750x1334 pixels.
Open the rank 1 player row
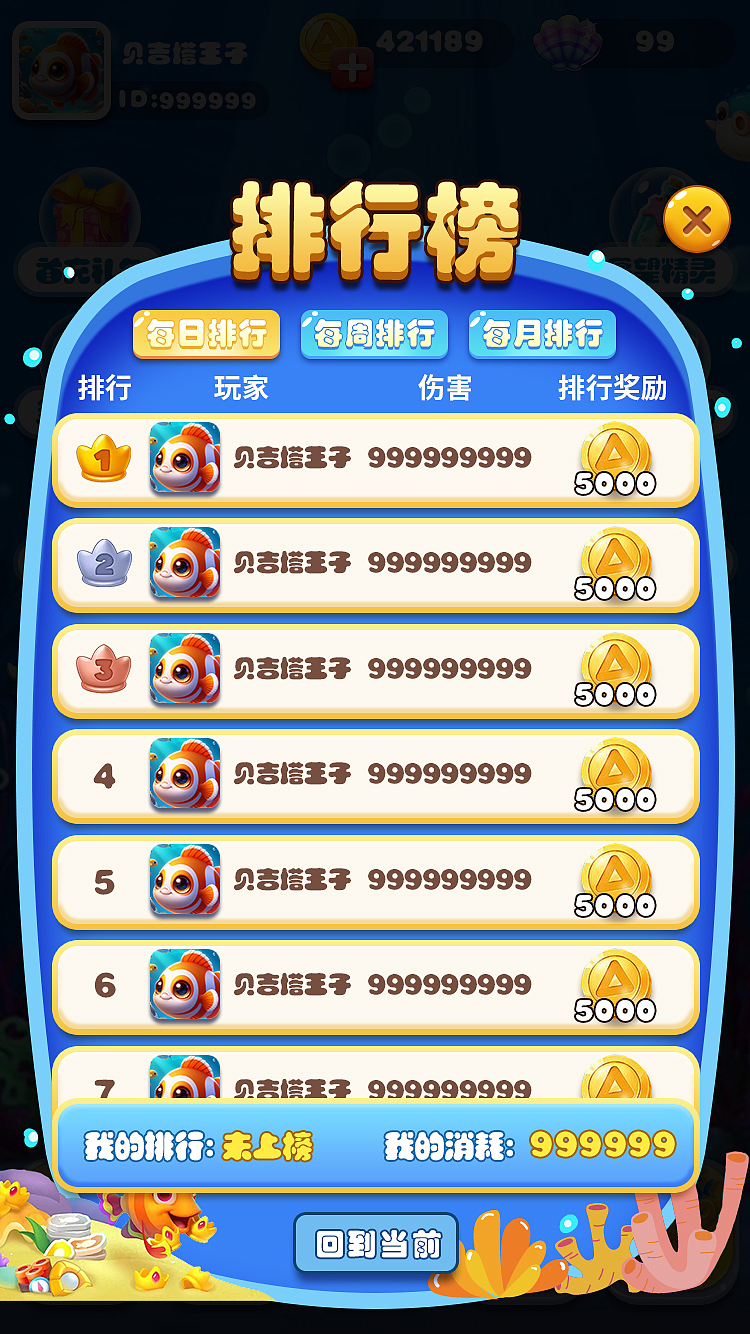click(375, 460)
